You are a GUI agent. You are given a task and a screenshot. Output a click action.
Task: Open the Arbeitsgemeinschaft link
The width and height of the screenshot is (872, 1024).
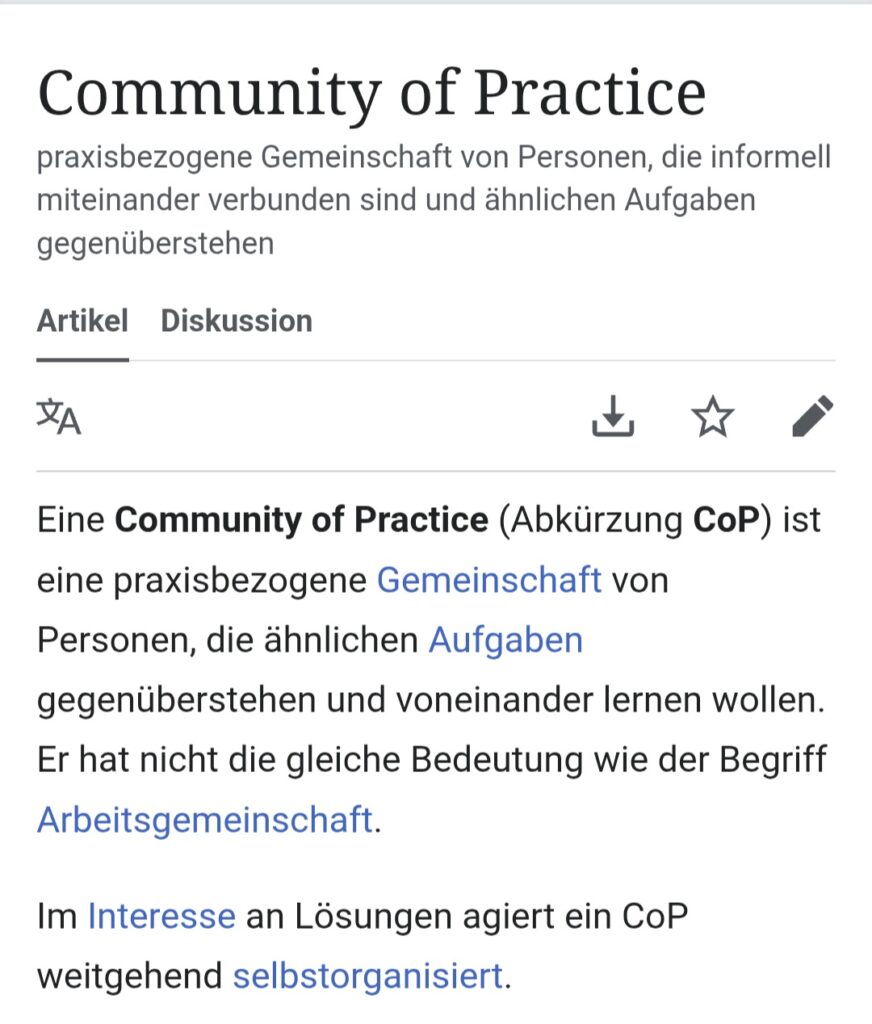pos(204,820)
